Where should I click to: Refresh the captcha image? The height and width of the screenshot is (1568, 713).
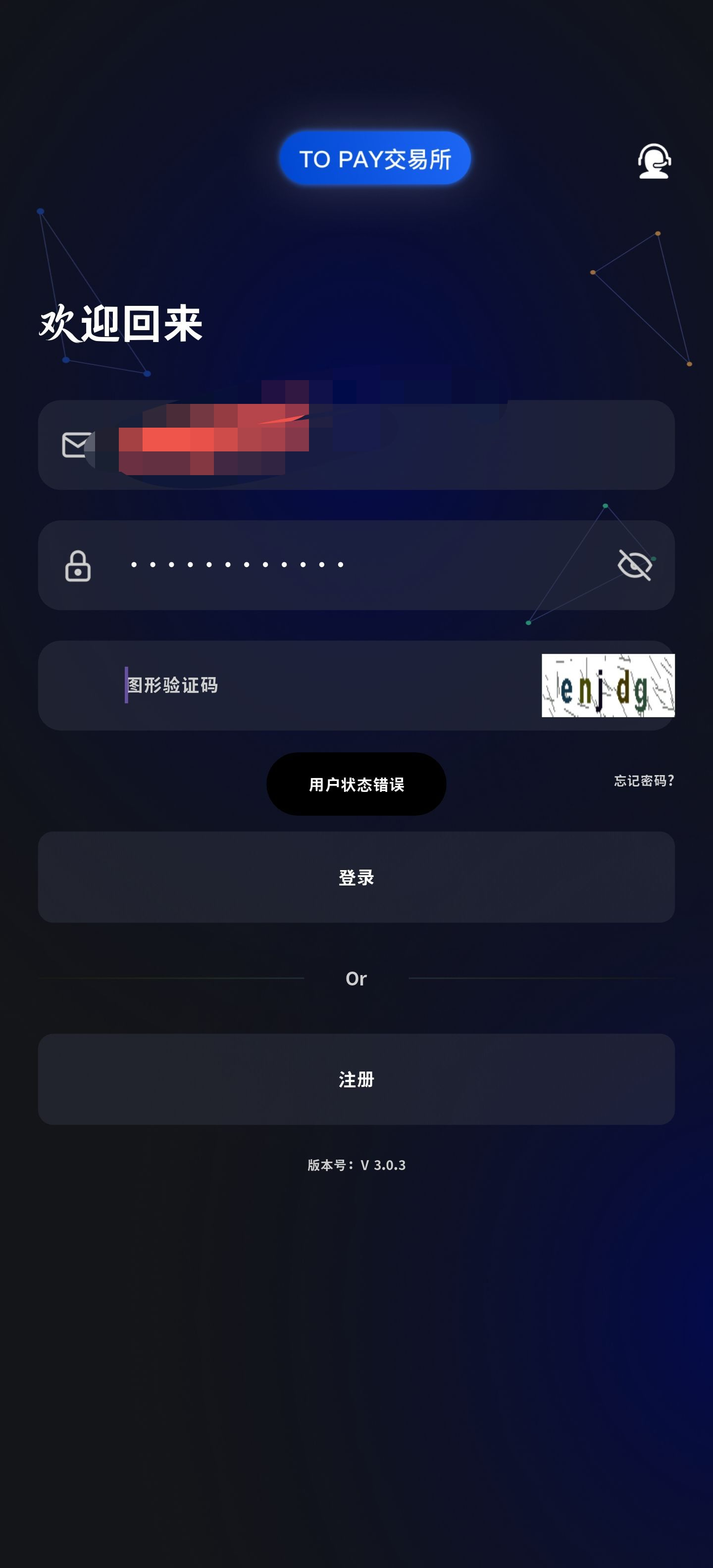[x=608, y=686]
